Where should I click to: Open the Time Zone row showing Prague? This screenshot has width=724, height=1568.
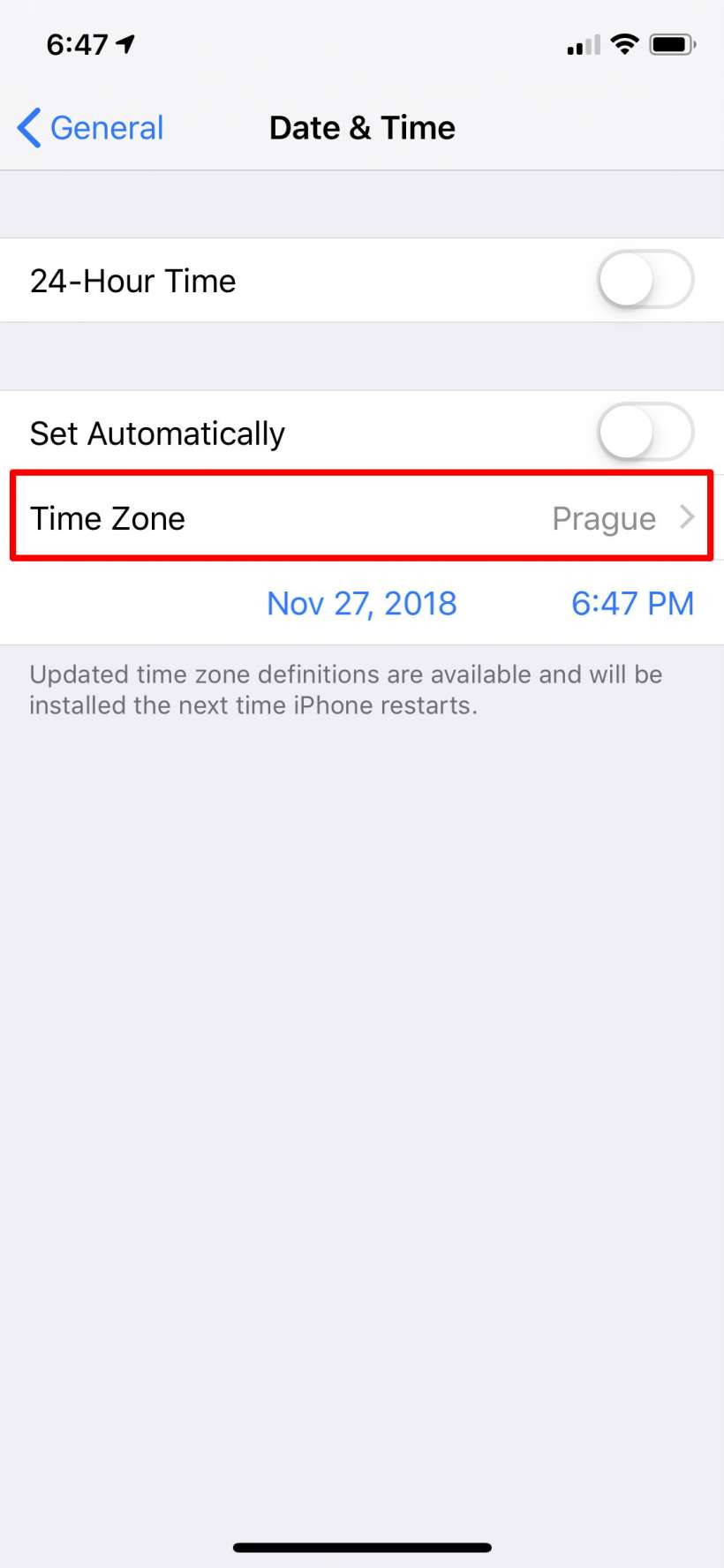coord(362,517)
